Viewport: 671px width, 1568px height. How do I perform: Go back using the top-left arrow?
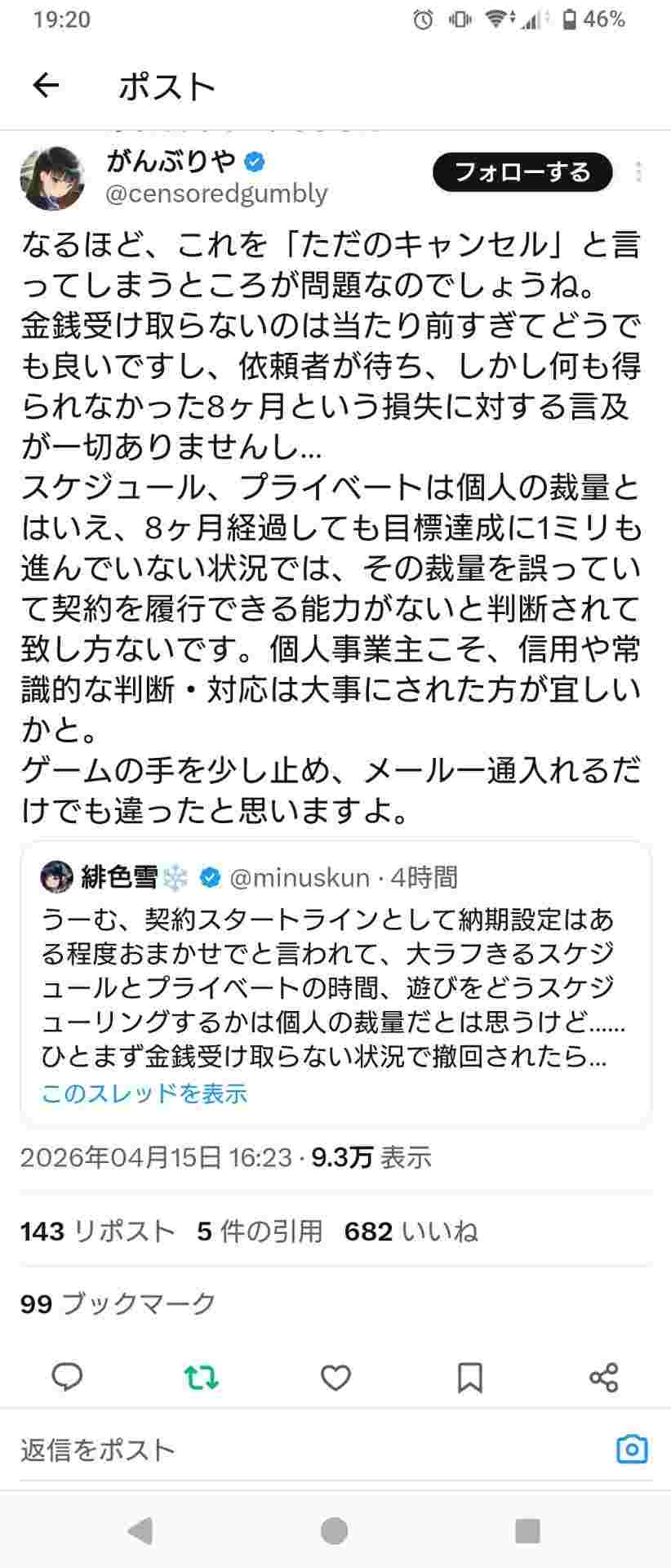tap(46, 85)
